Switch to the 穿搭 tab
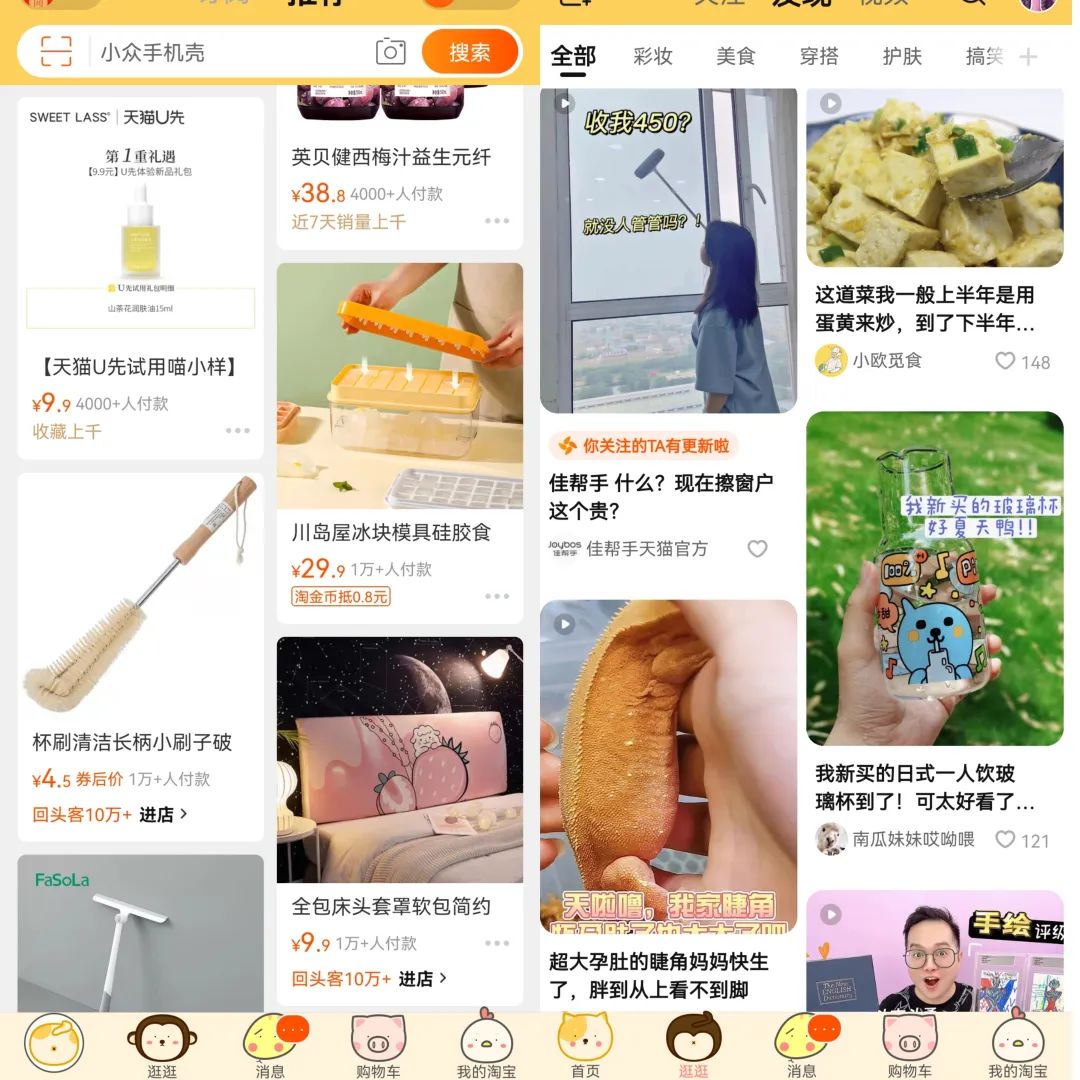 coord(819,57)
